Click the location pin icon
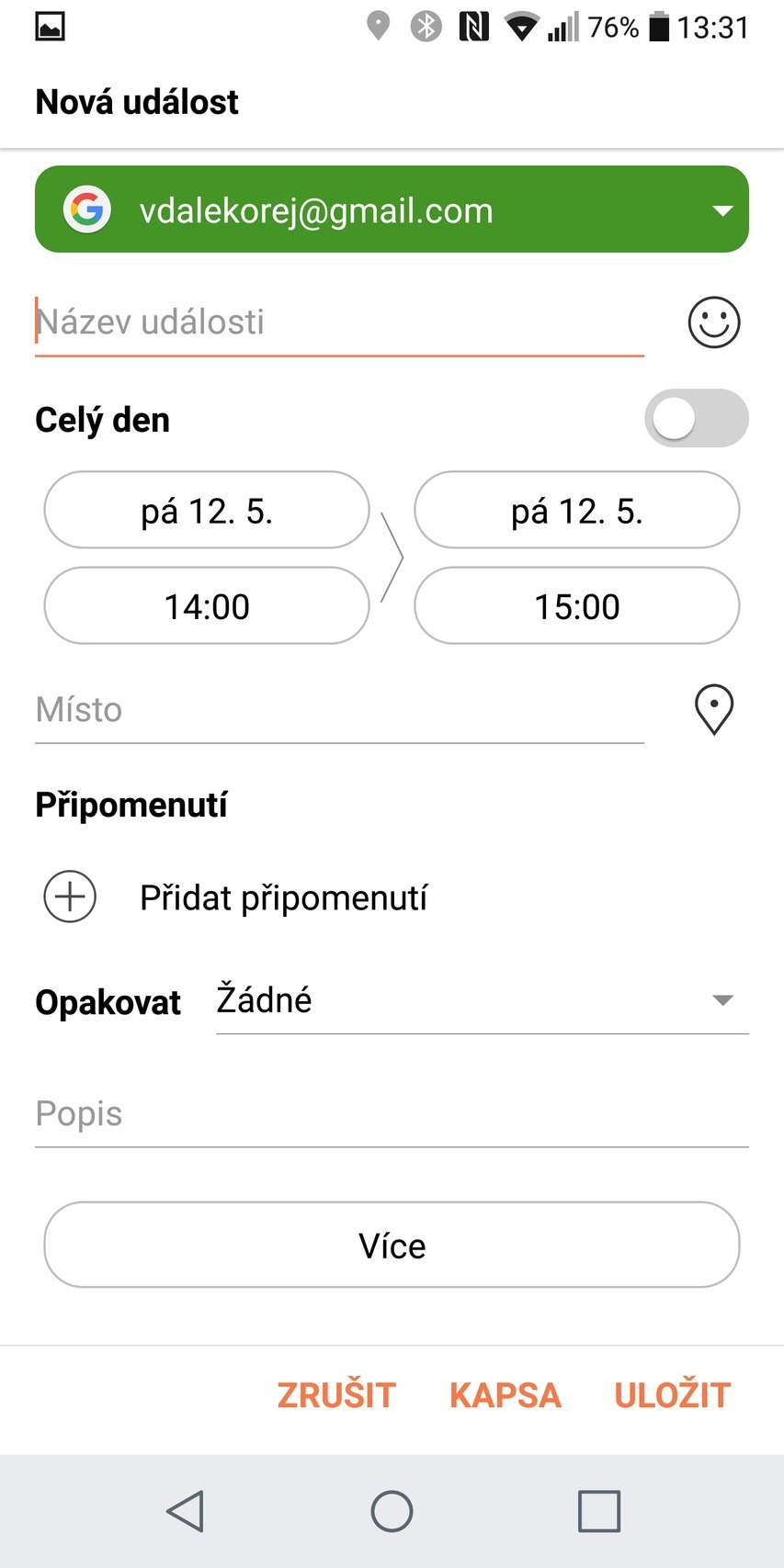 712,709
